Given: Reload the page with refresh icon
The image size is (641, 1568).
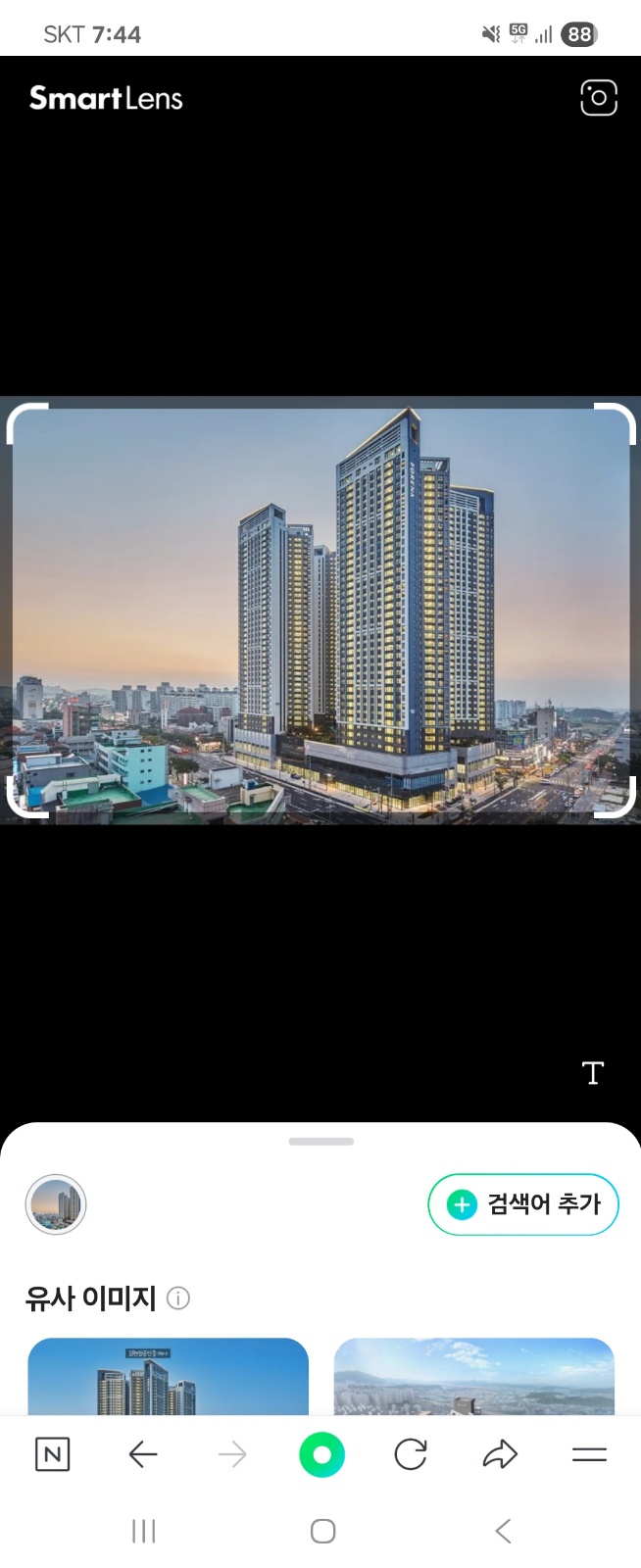Looking at the screenshot, I should (411, 1455).
